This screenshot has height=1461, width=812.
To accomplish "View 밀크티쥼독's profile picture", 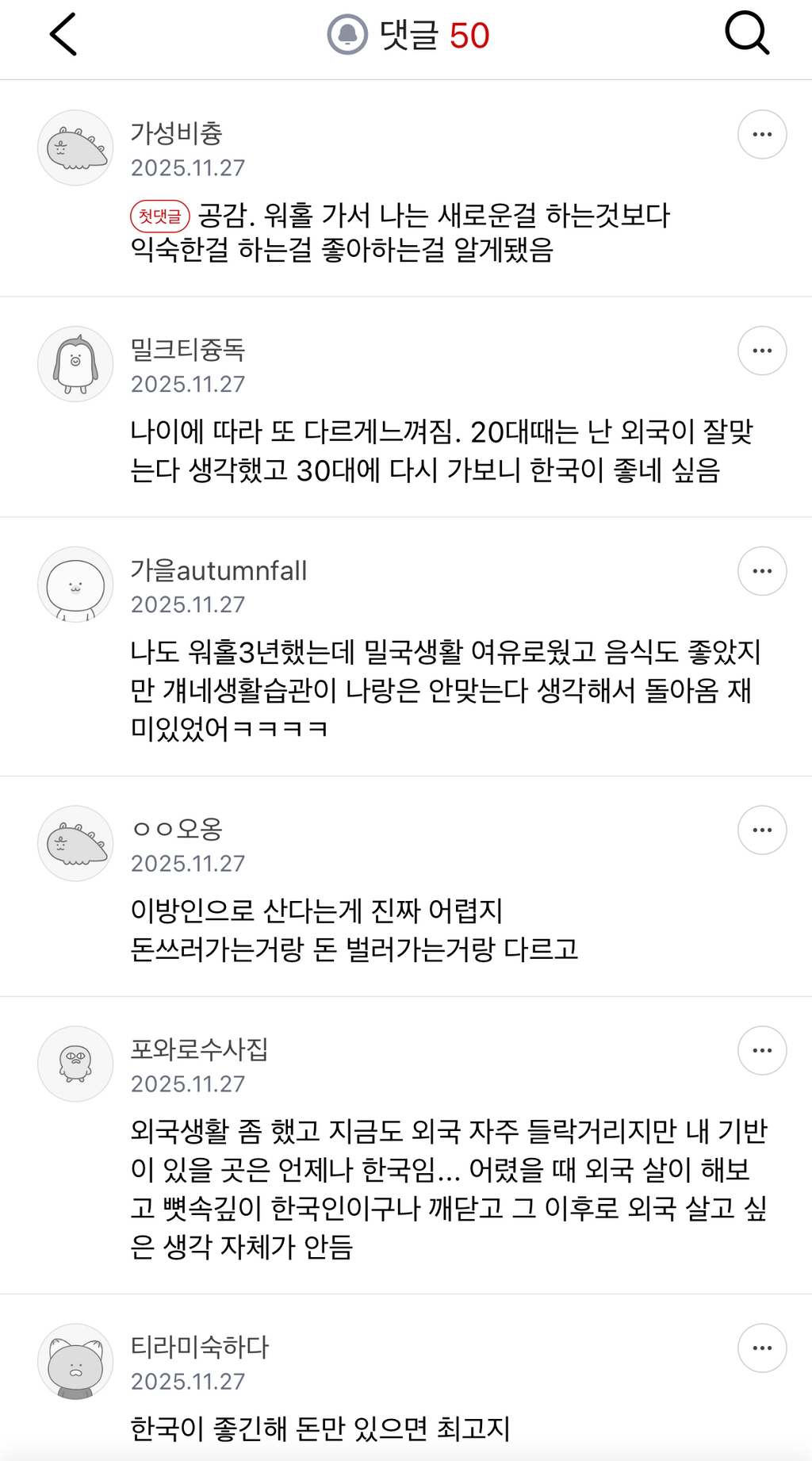I will pos(76,365).
